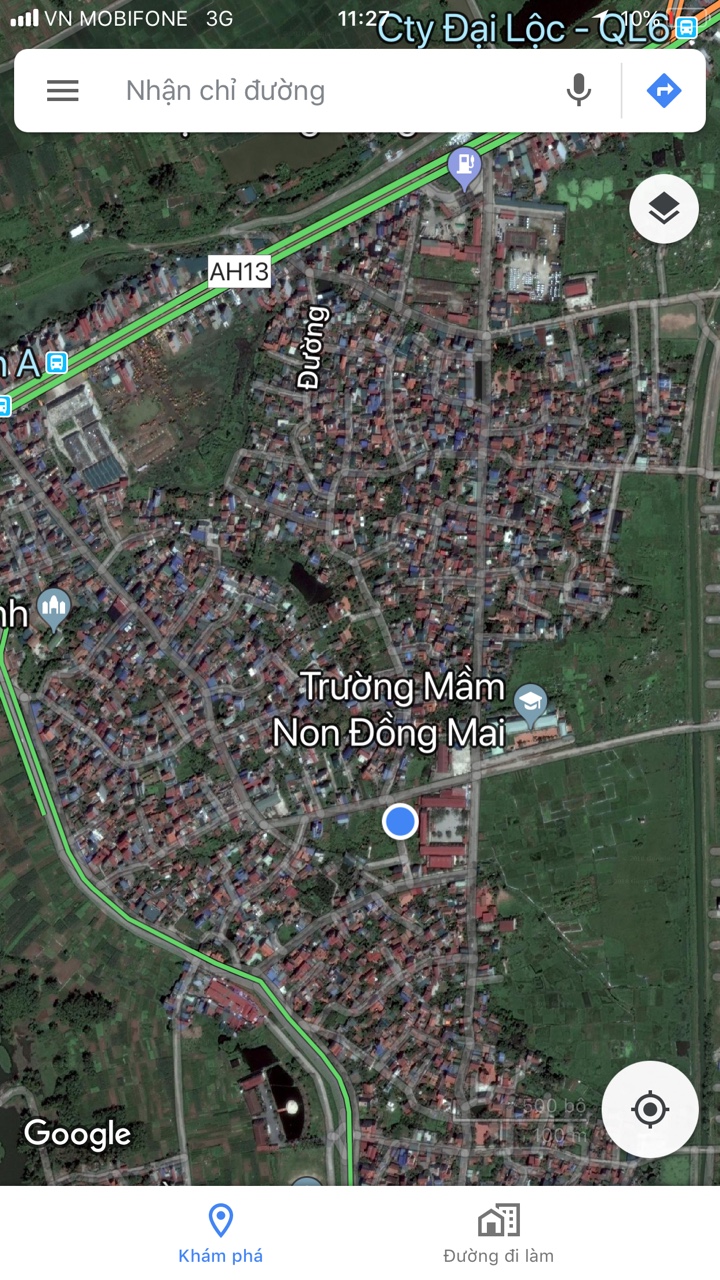Start voice search with the microphone
720x1280 pixels.
[x=578, y=91]
